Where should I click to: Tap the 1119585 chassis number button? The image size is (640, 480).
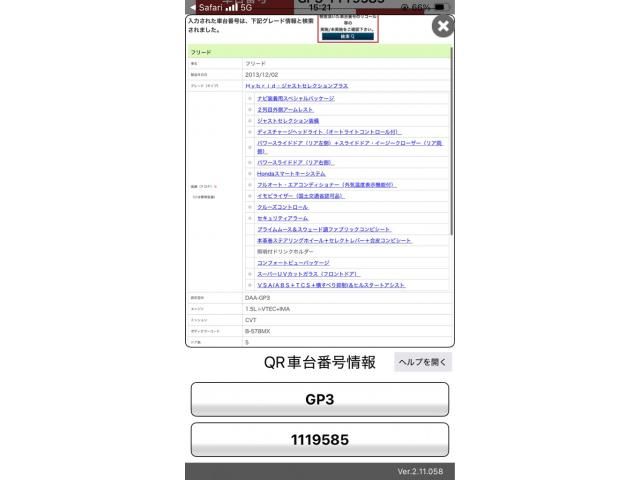(319, 439)
